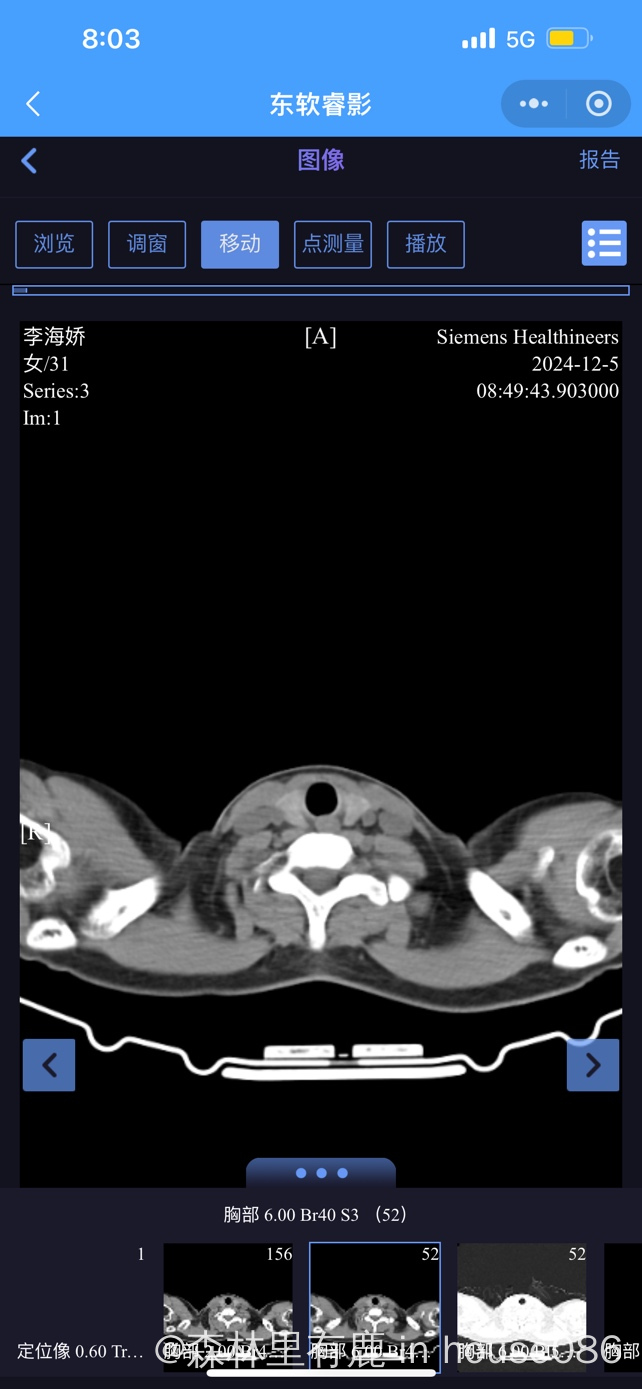Viewport: 642px width, 1389px height.
Task: Return from the 图像 page with the blue arrow
Action: (29, 160)
